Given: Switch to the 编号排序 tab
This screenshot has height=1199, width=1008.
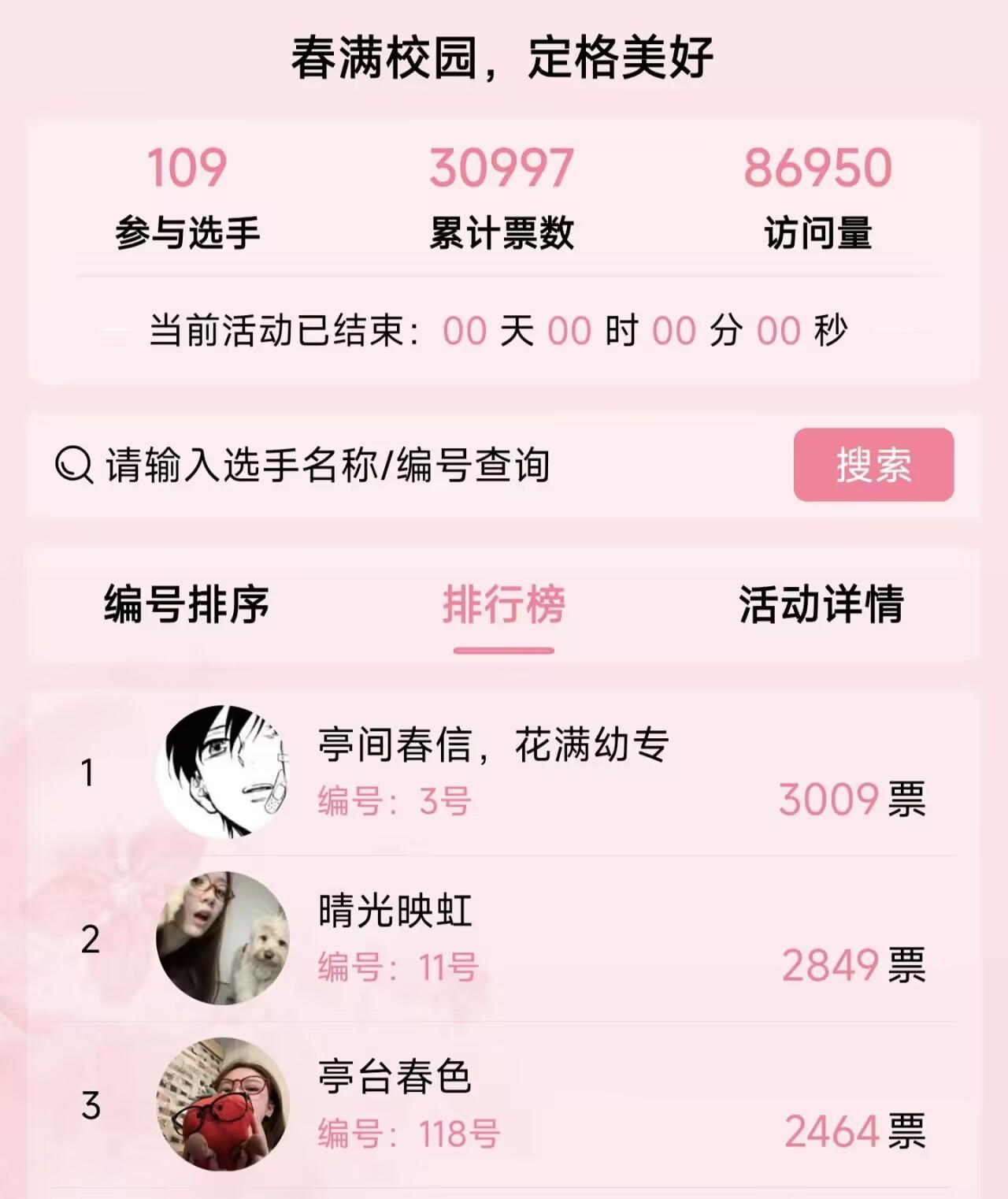Looking at the screenshot, I should pos(187,605).
